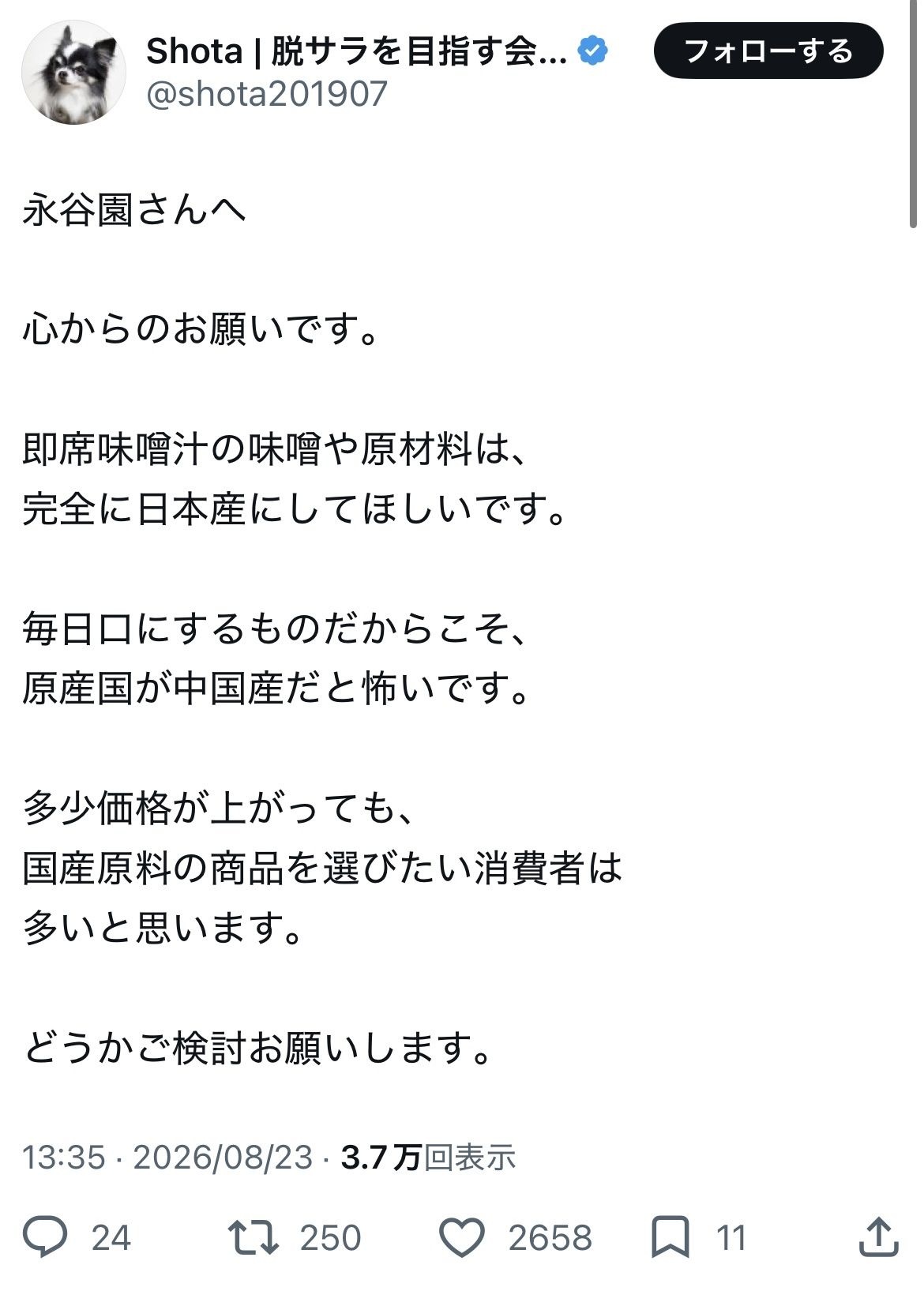This screenshot has height=1291, width=924.
Task: Reply to this post via comment icon
Action: pyautogui.click(x=45, y=1237)
